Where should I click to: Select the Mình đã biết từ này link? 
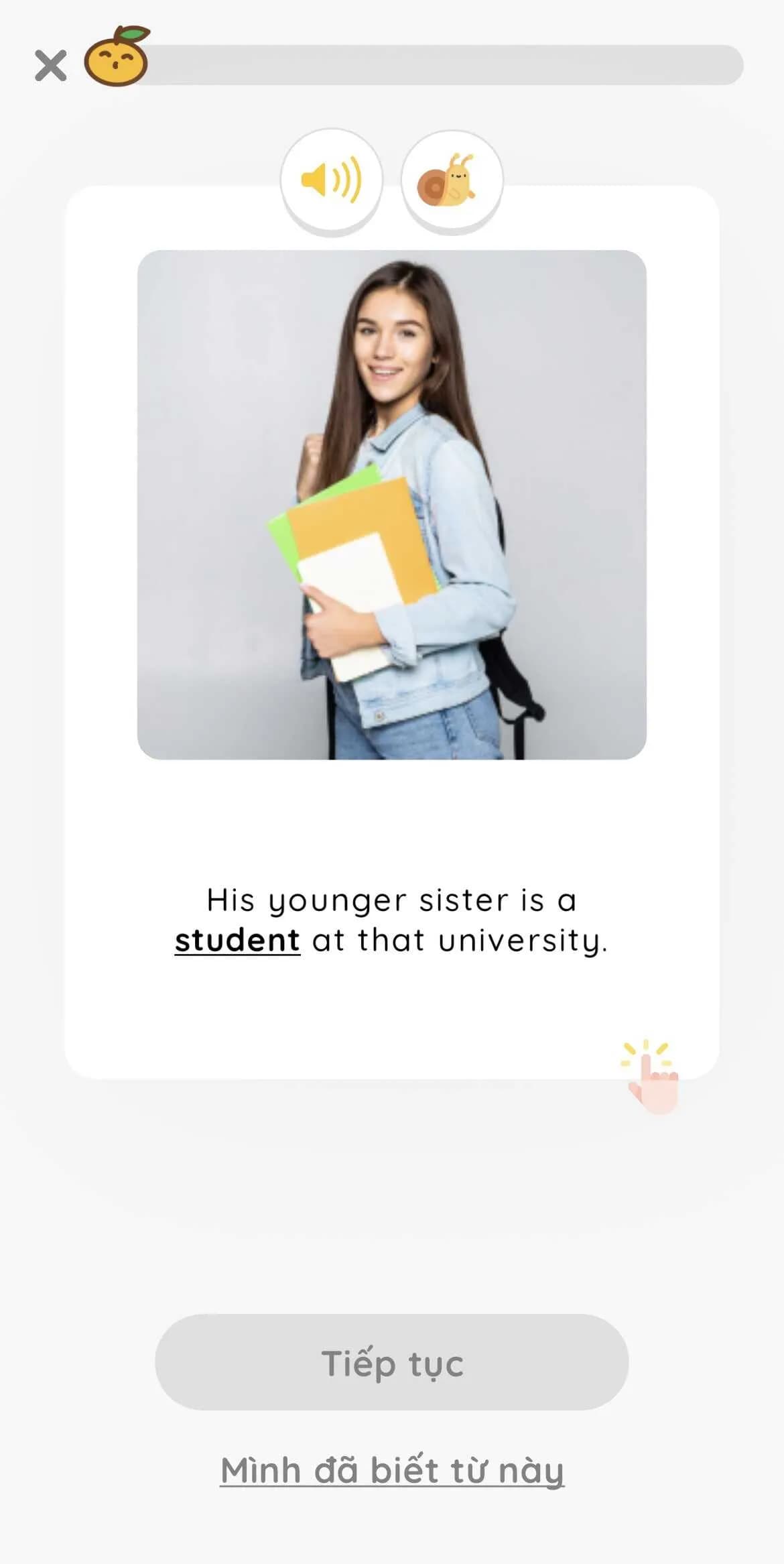point(392,1471)
